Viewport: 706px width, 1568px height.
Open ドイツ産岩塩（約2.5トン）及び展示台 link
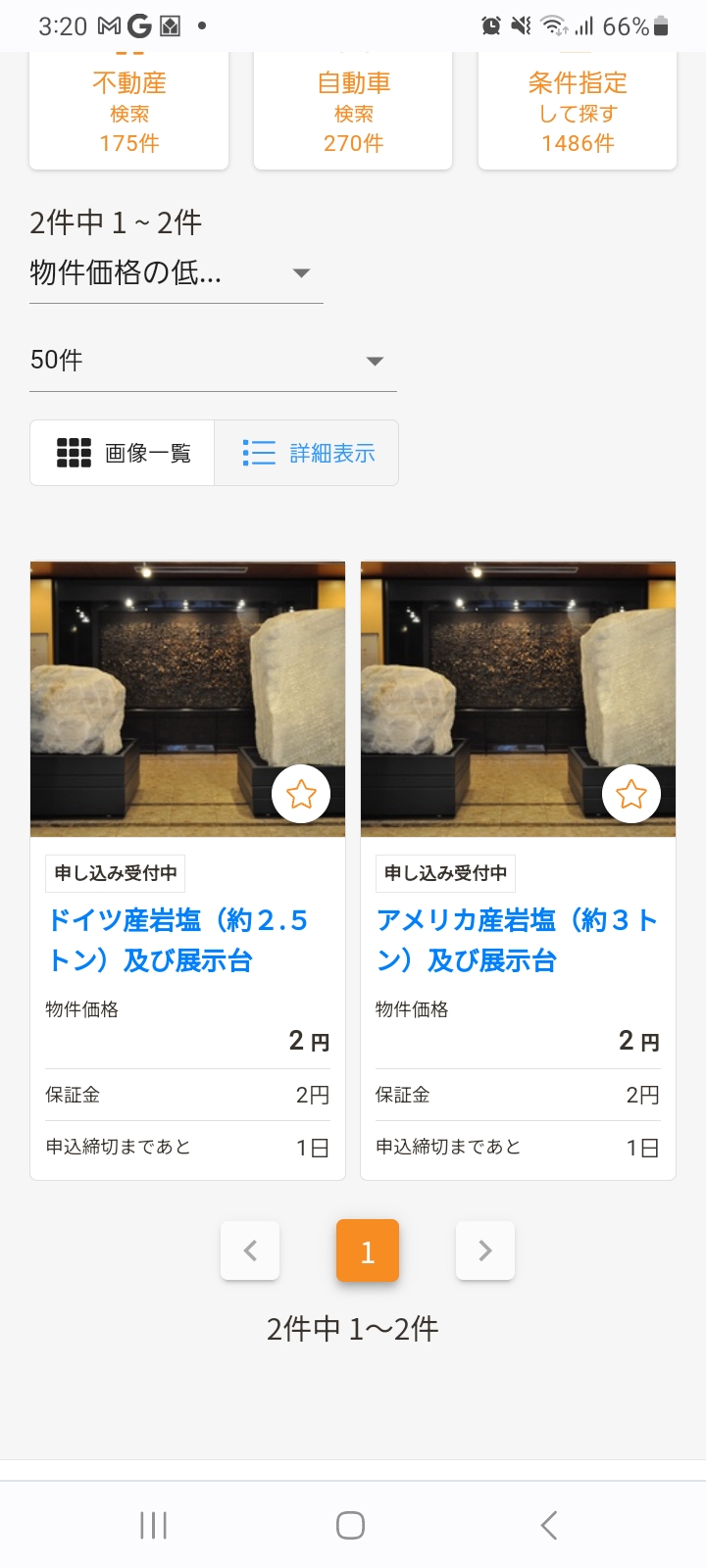(x=178, y=940)
